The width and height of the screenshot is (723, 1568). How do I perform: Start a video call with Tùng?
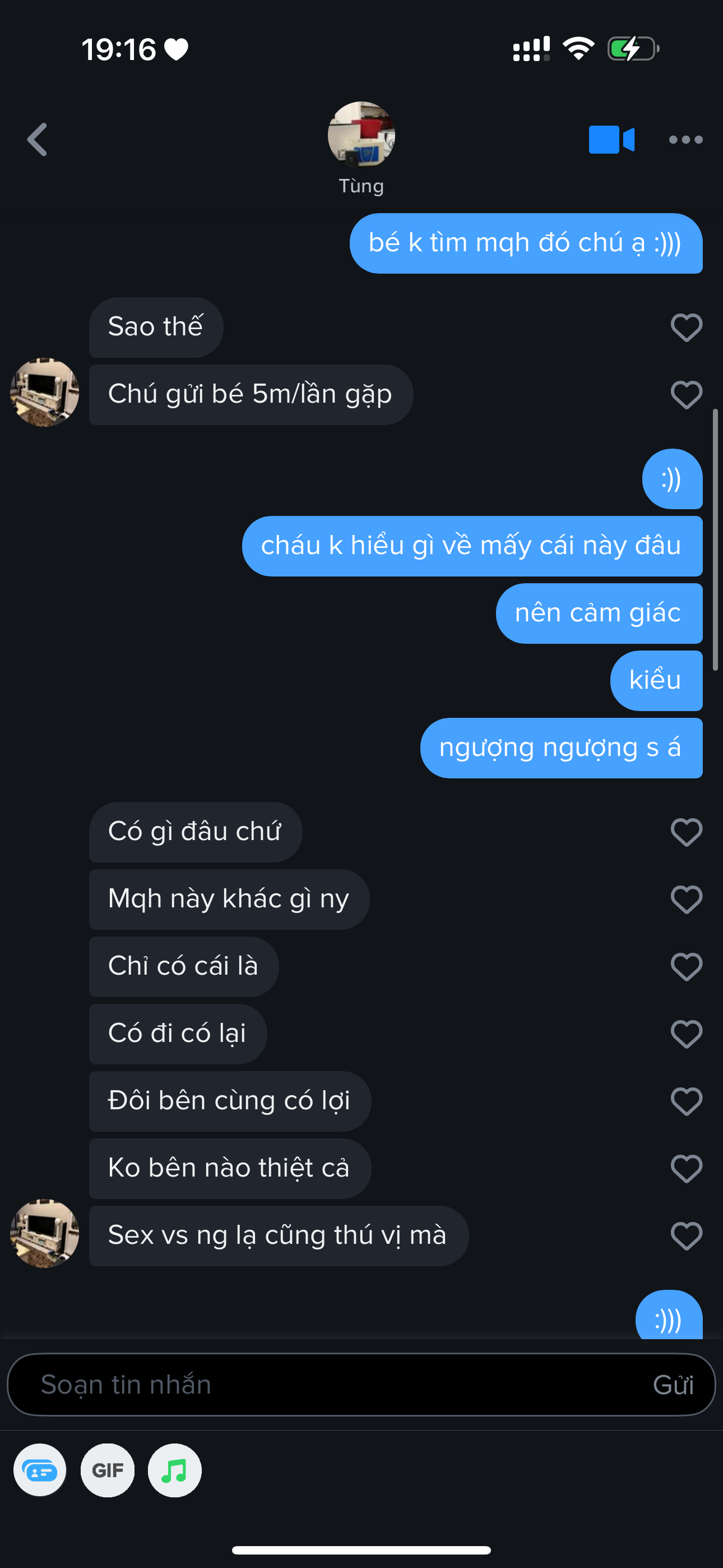(611, 140)
